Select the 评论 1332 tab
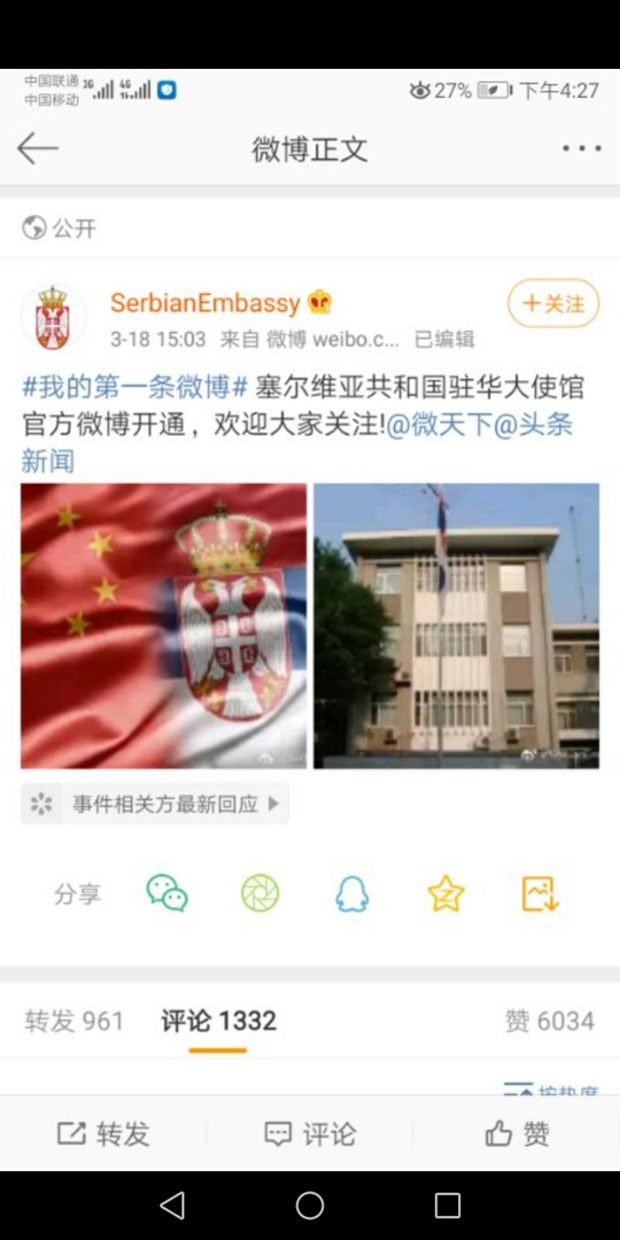 pyautogui.click(x=218, y=1021)
